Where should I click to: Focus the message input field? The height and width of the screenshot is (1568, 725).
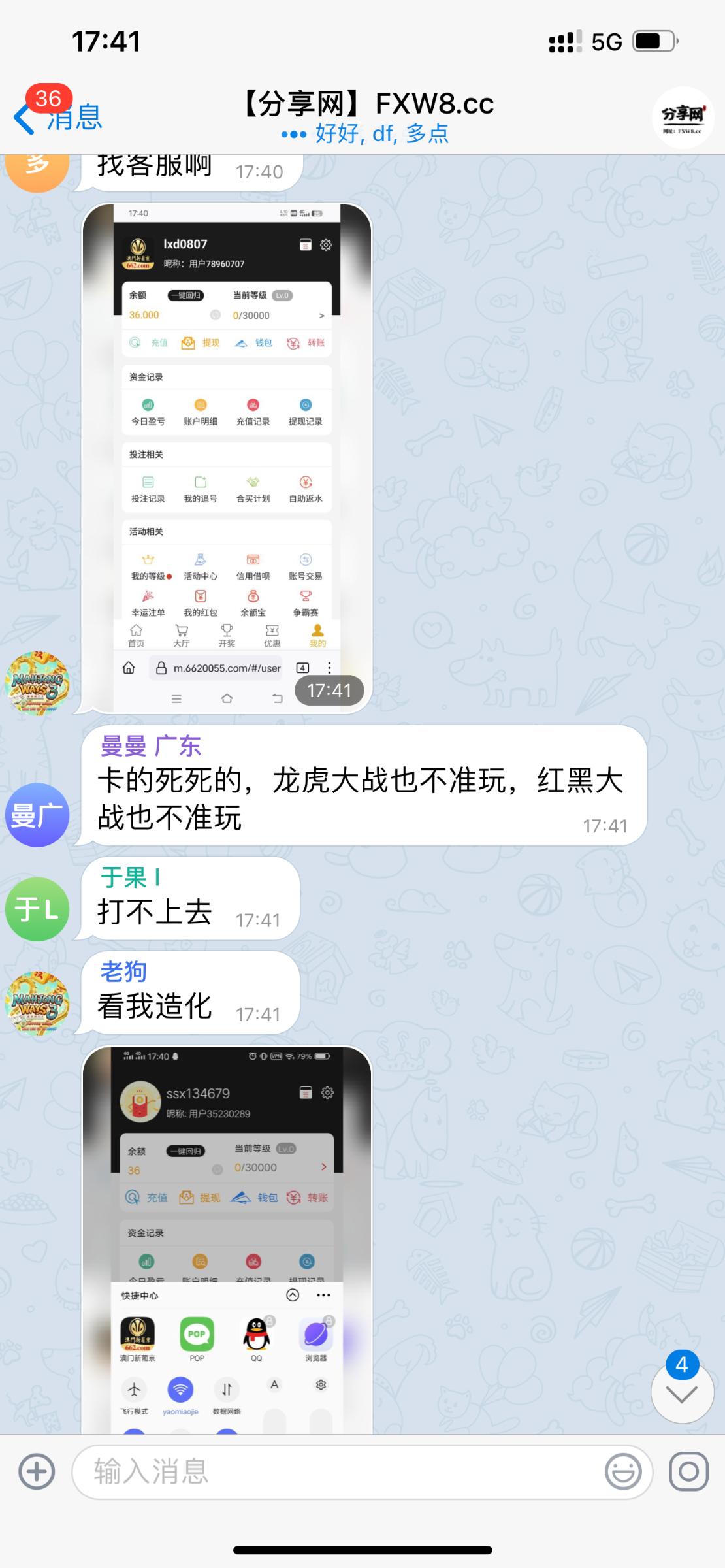point(340,1471)
